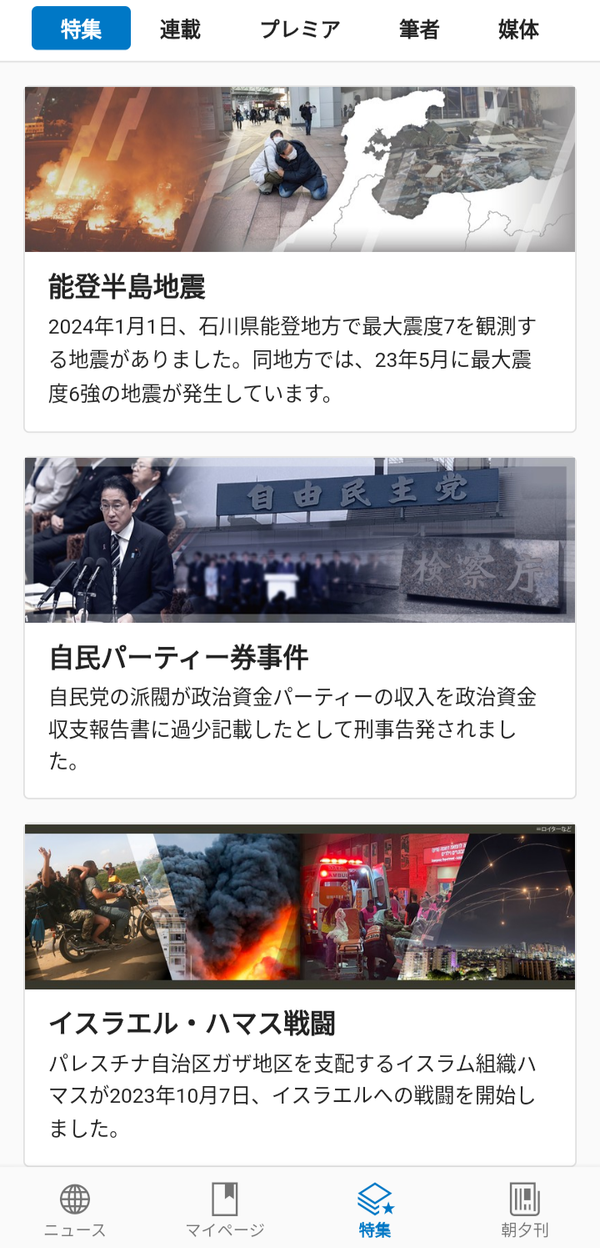Open the イスラエル・ハマス戦闘 feature card

coord(300,995)
